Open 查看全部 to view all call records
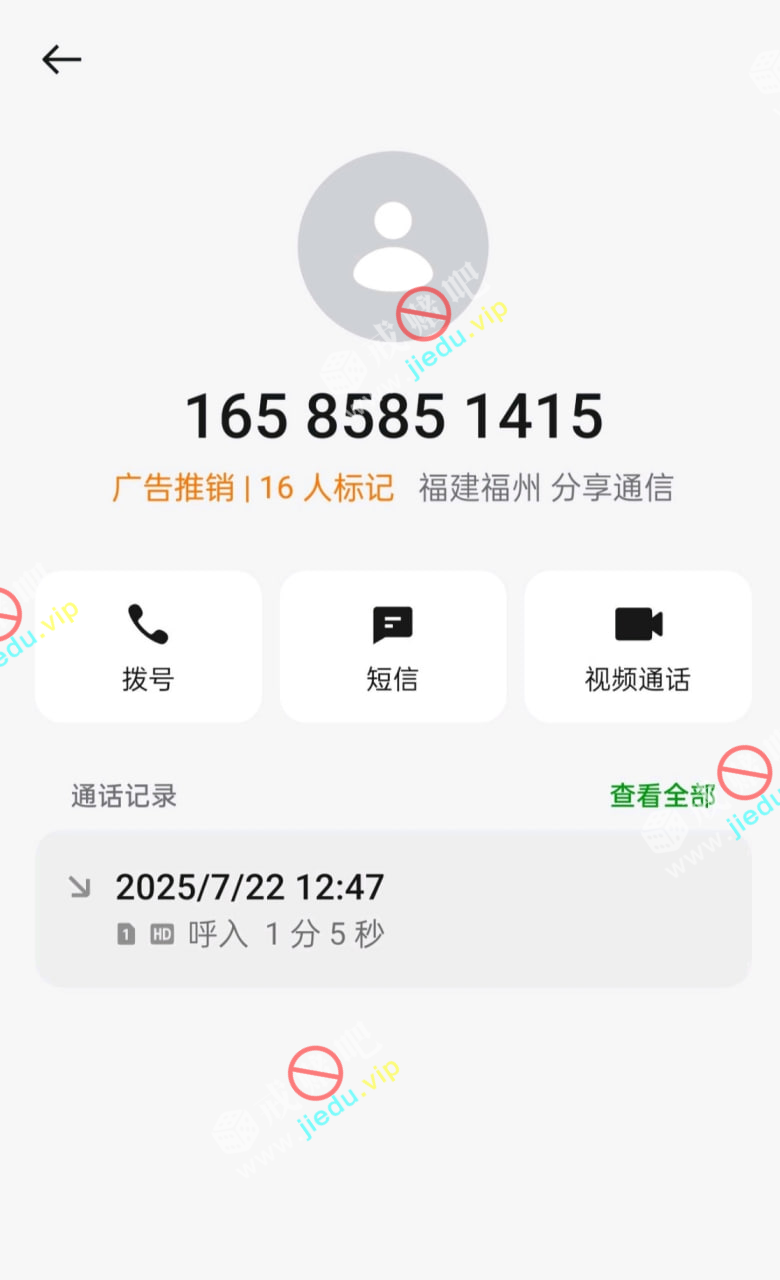 coord(662,796)
